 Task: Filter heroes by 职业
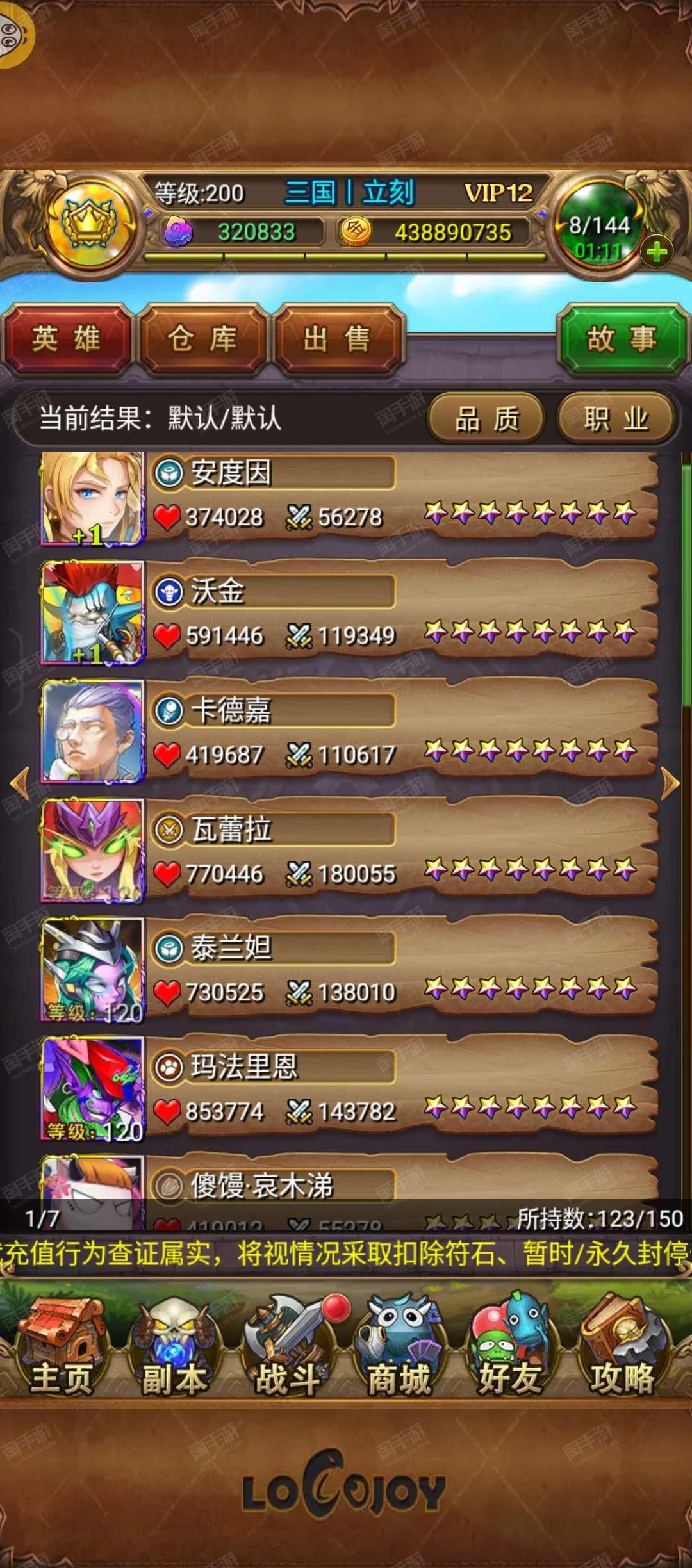(x=616, y=420)
